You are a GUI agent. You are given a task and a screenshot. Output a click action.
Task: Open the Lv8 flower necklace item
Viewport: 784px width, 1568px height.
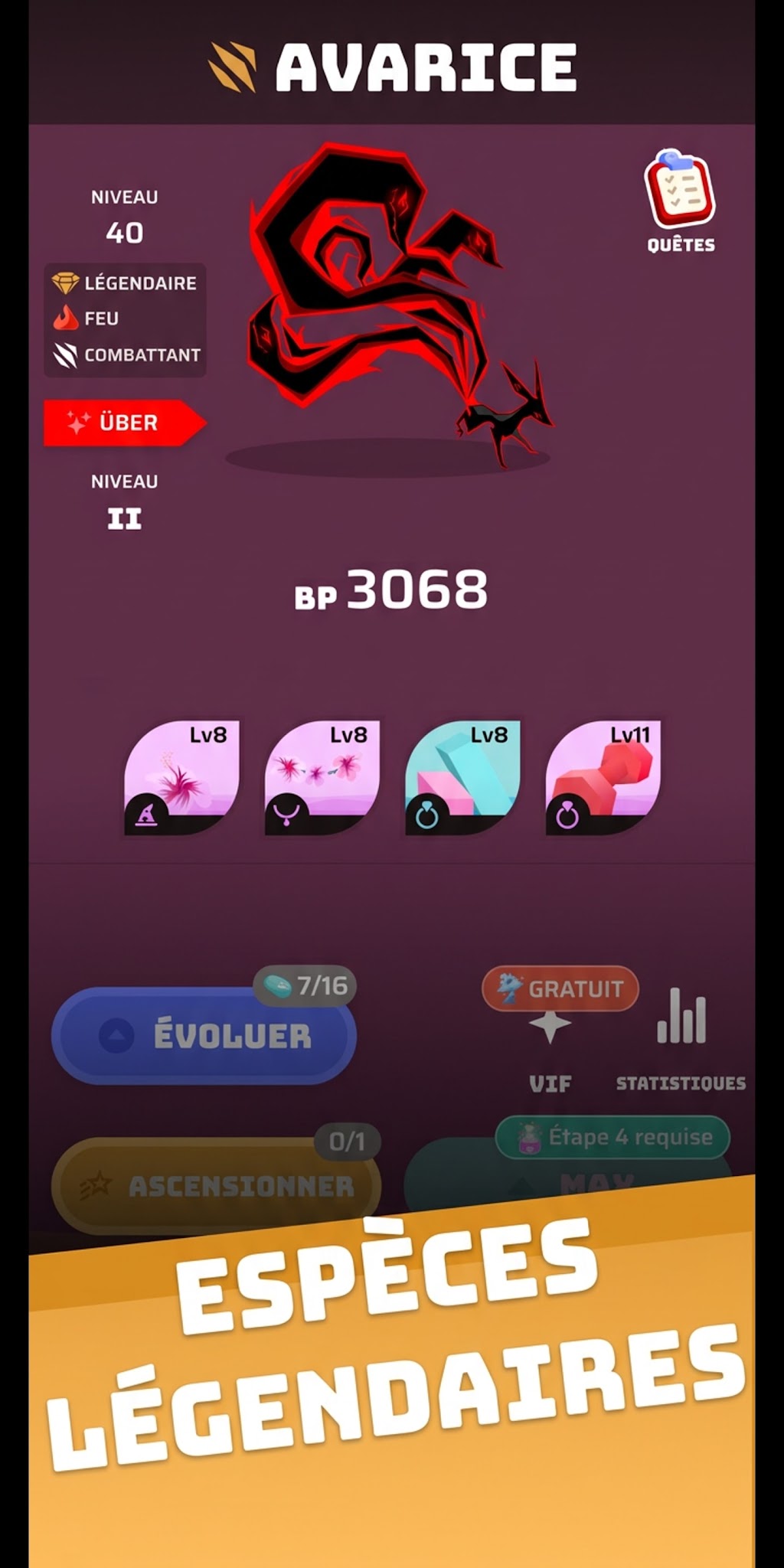[x=322, y=777]
